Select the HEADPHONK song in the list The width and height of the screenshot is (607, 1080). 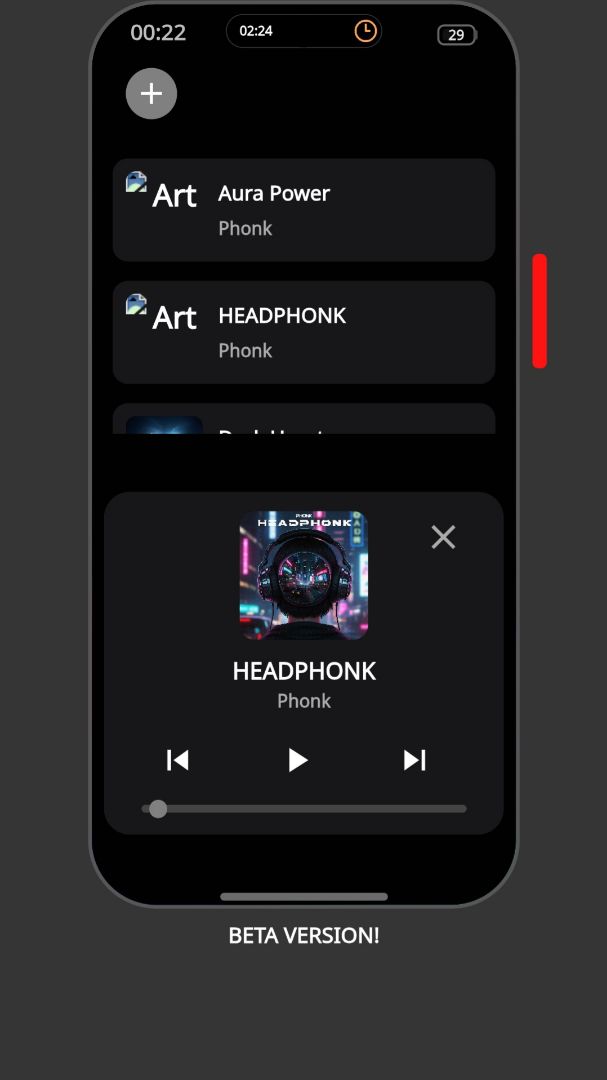click(303, 332)
